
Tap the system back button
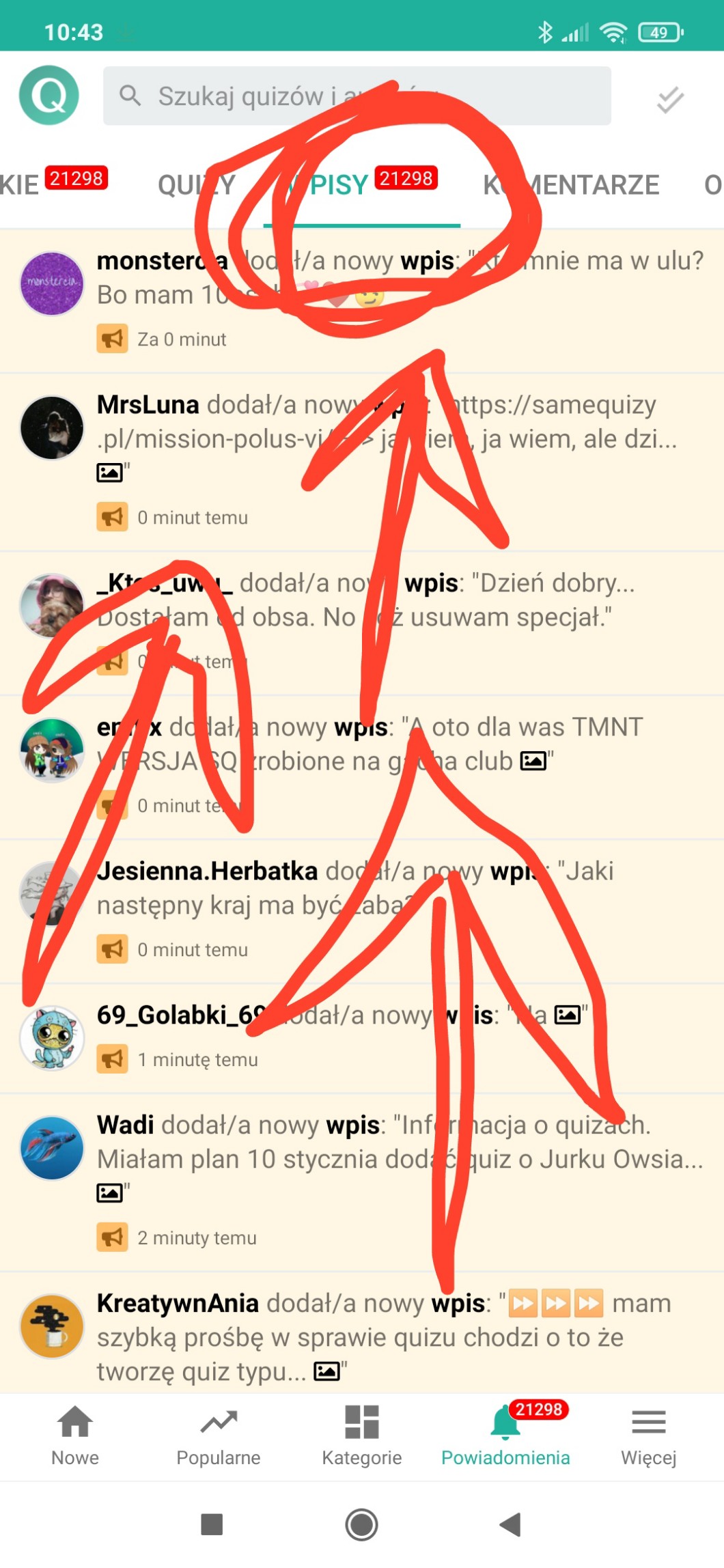510,1524
